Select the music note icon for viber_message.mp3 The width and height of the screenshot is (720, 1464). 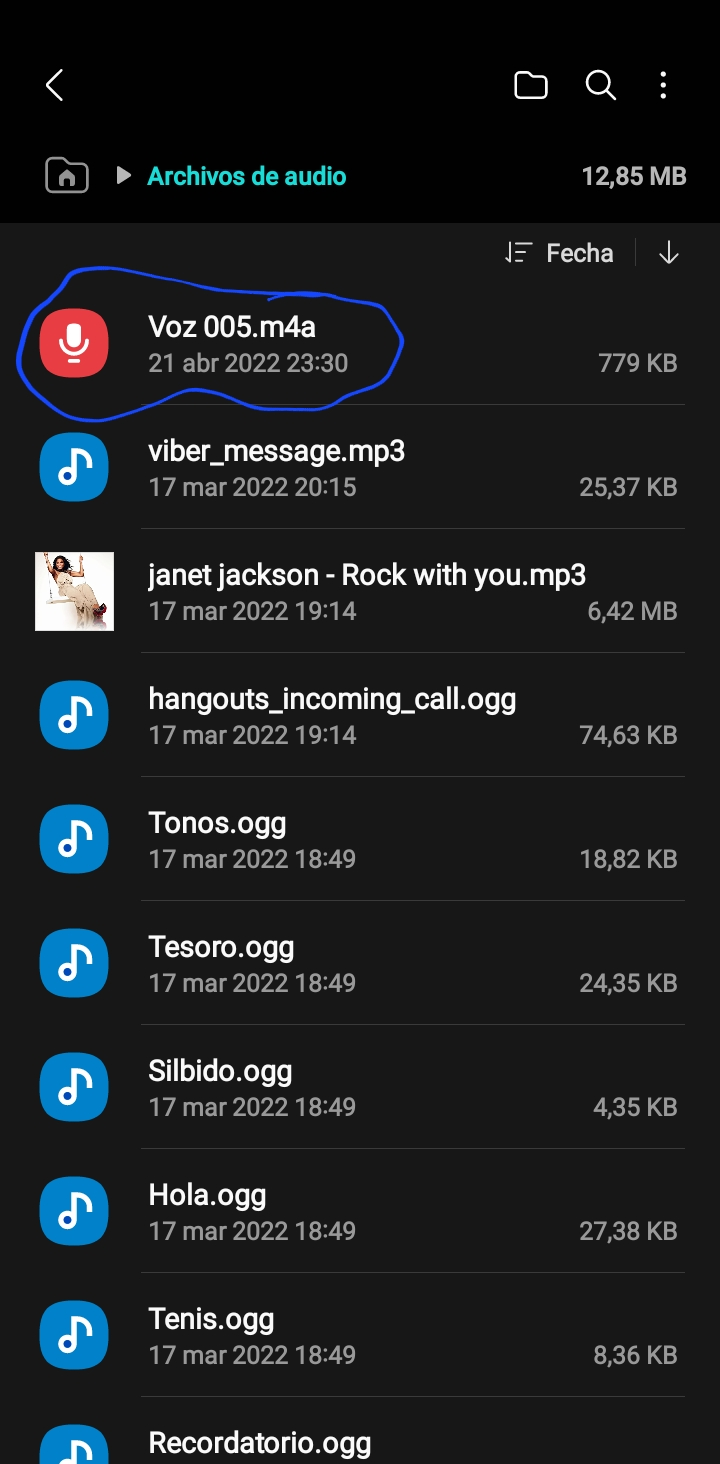74,467
